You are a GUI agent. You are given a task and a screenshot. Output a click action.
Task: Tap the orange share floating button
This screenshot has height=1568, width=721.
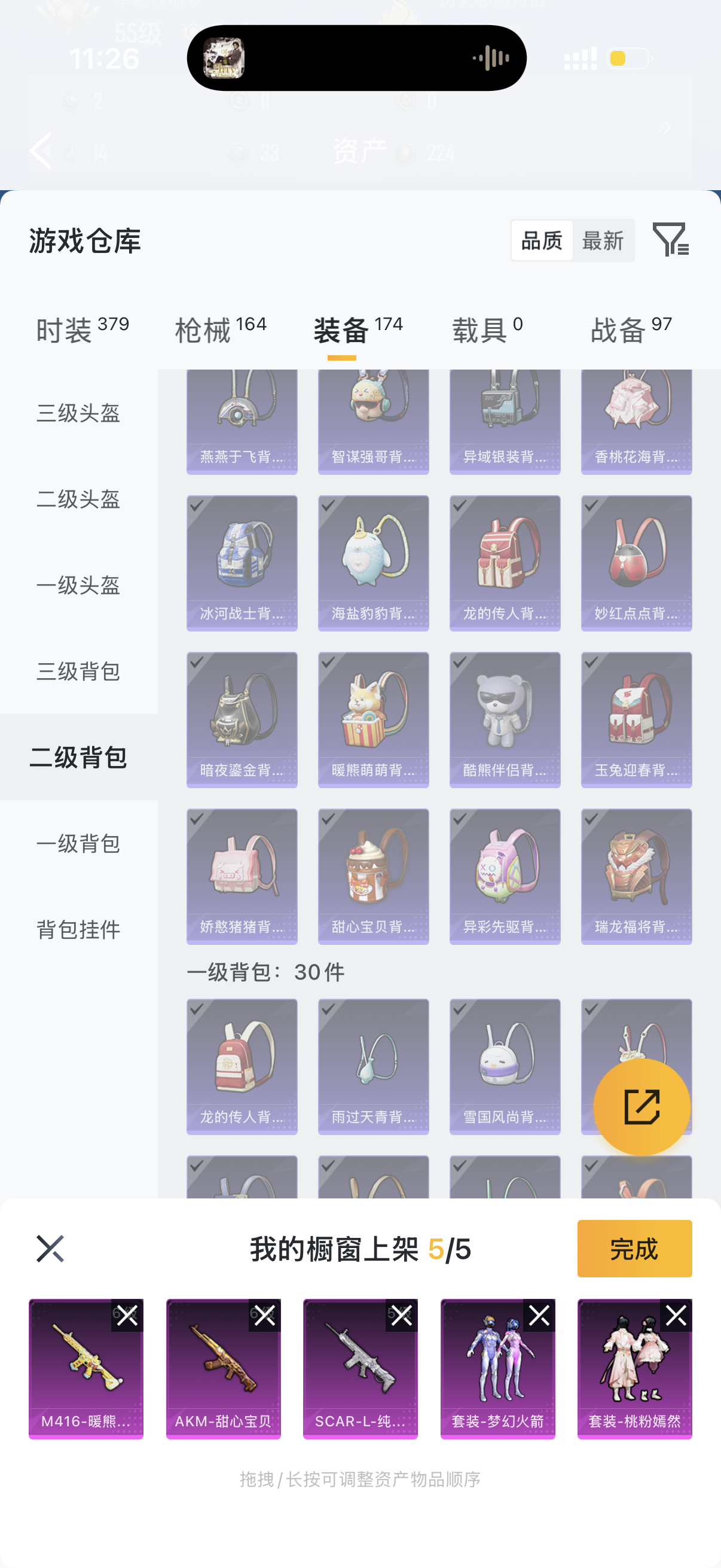point(641,1106)
